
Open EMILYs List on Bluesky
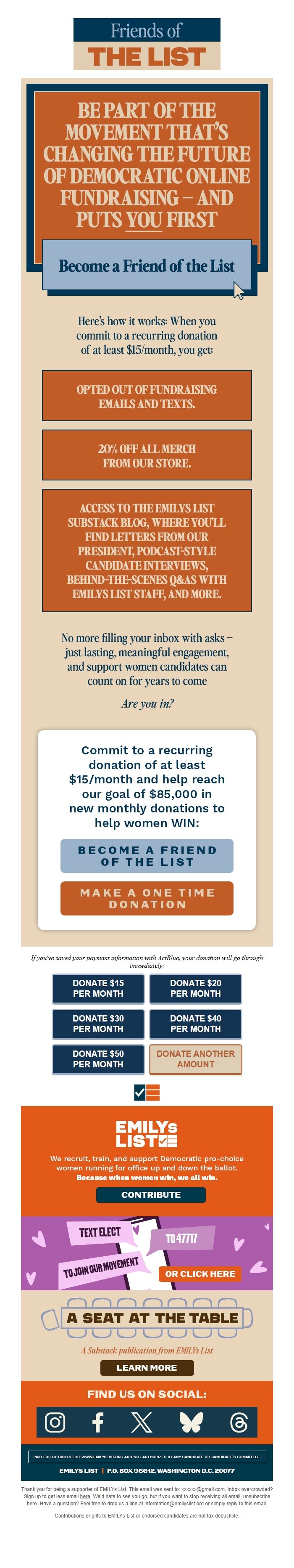pos(191,1422)
